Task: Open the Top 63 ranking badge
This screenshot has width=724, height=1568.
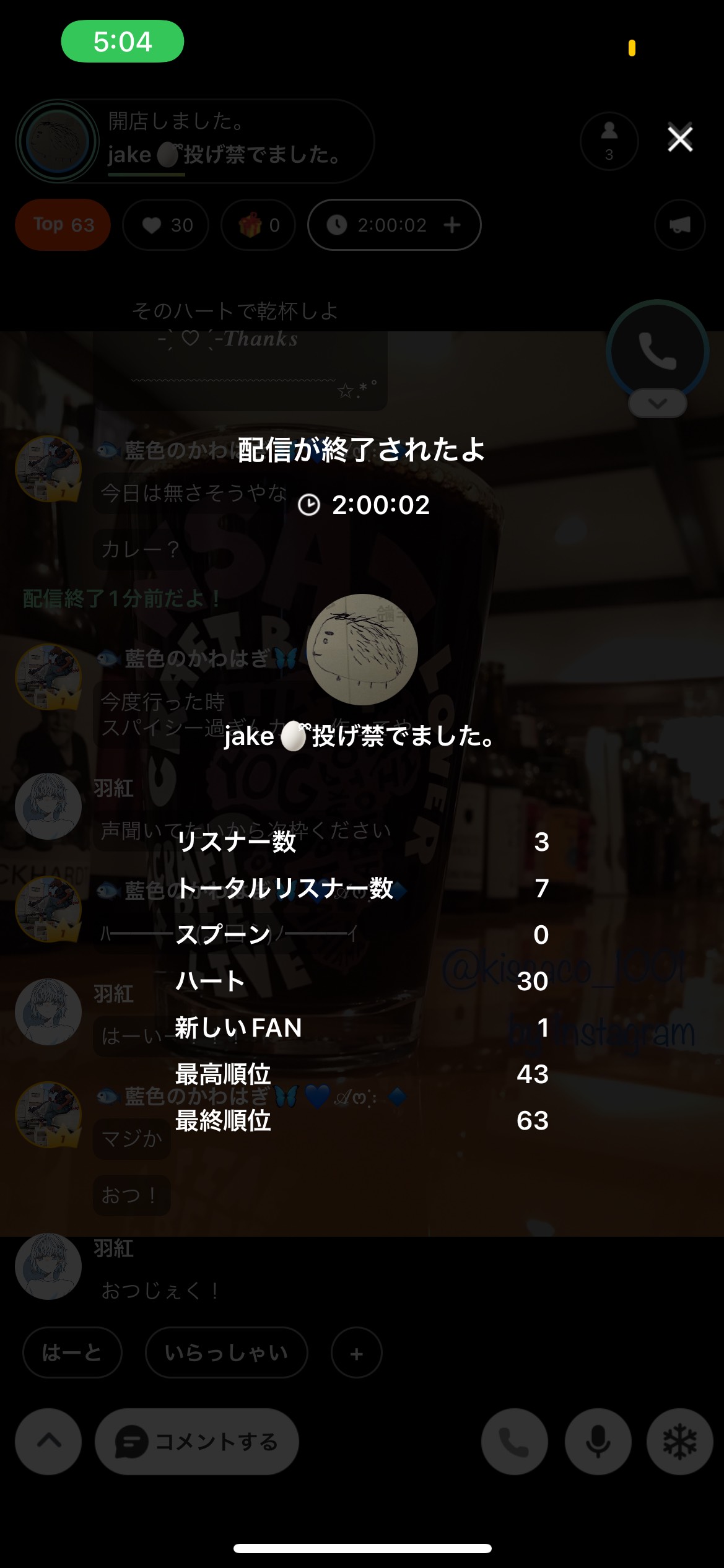Action: [63, 225]
